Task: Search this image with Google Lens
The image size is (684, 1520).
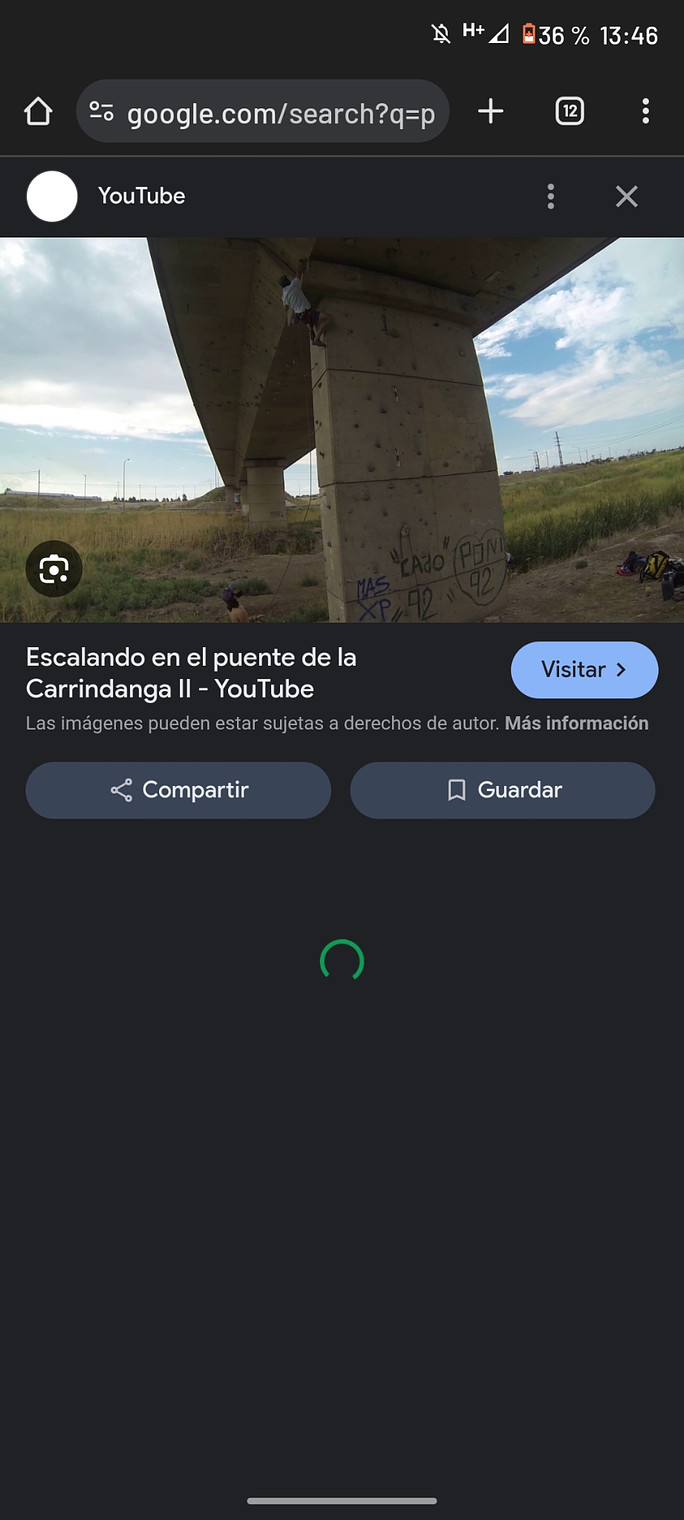Action: (x=53, y=569)
